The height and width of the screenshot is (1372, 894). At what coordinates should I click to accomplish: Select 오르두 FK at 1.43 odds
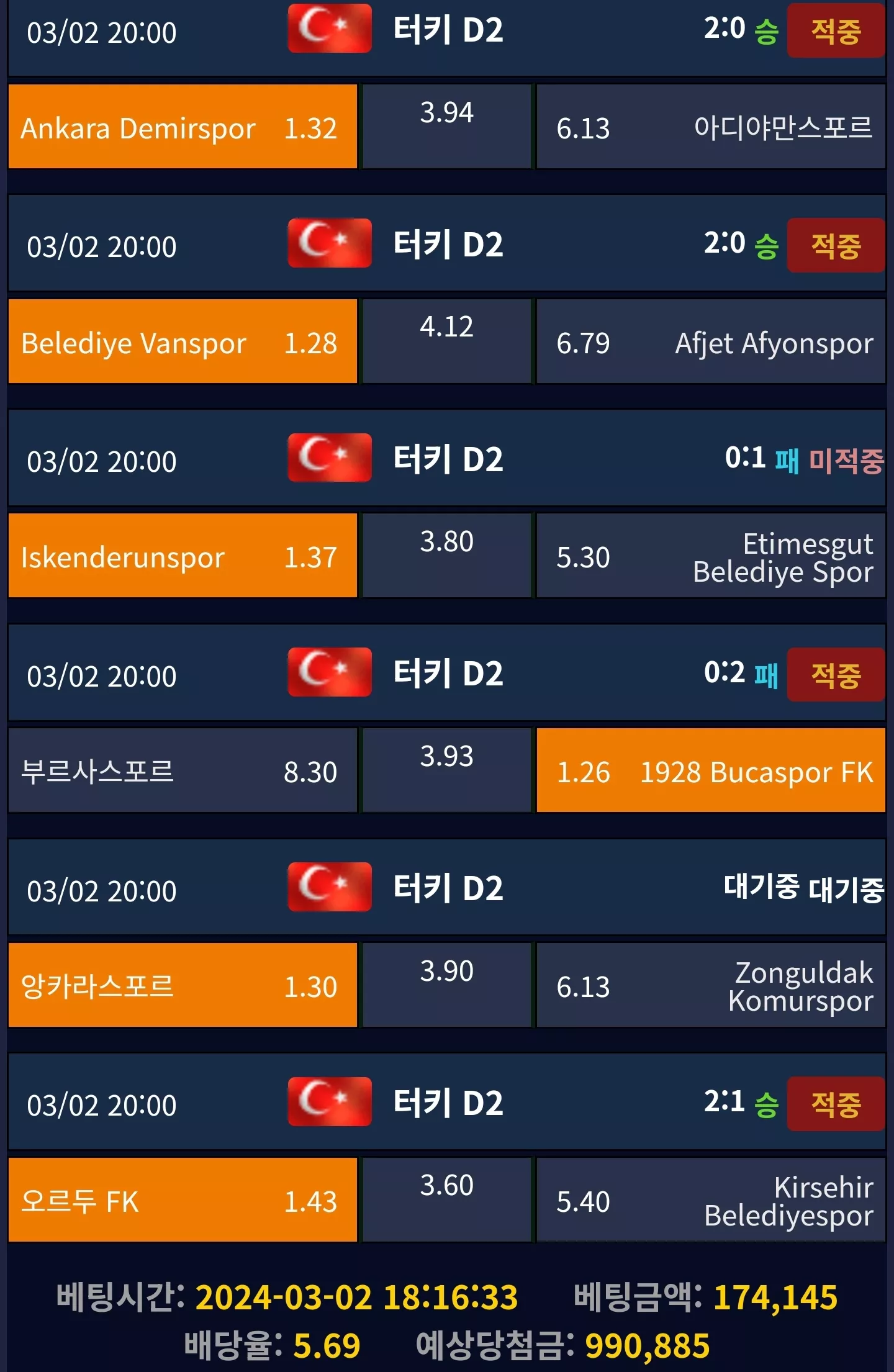pyautogui.click(x=183, y=1200)
